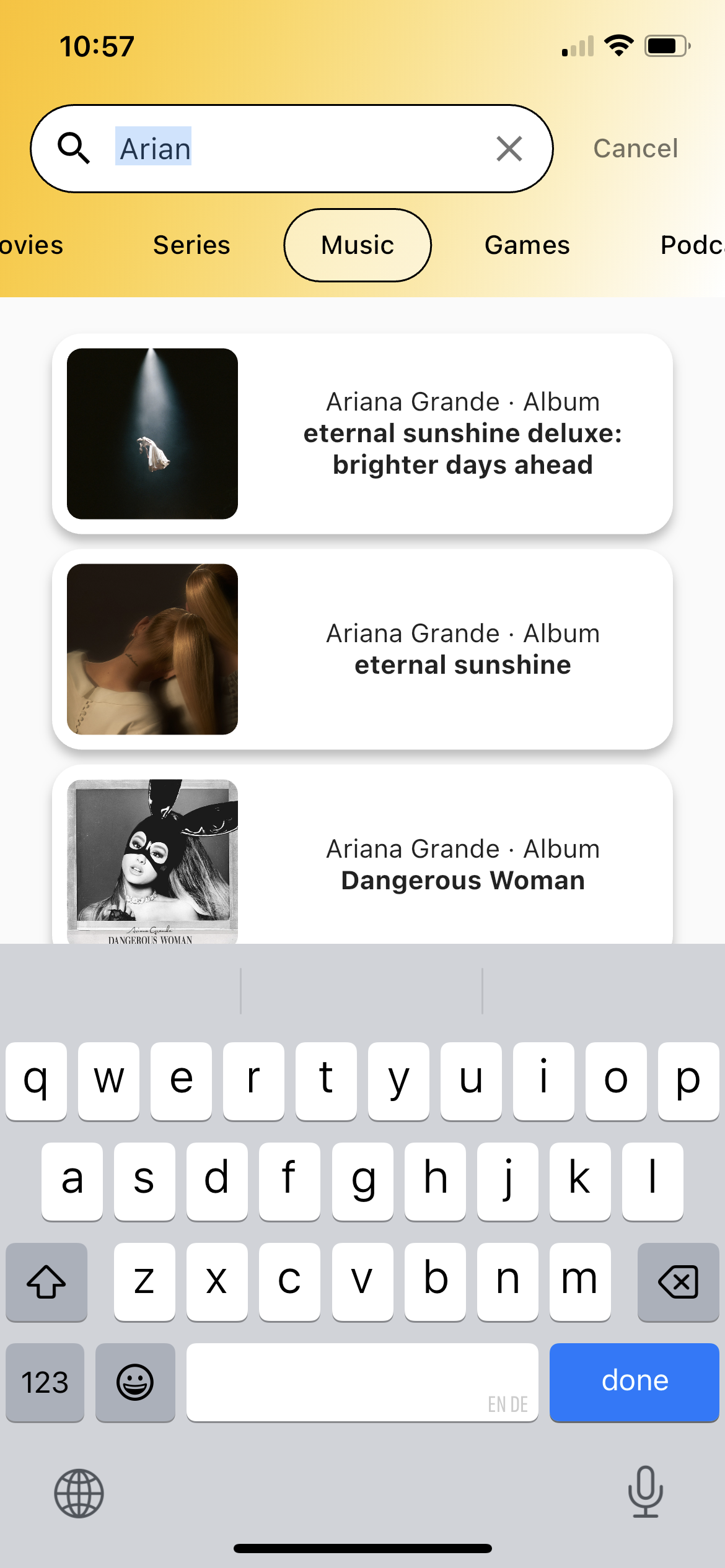This screenshot has width=725, height=1568.
Task: Tap the magnifying glass search icon
Action: click(74, 148)
